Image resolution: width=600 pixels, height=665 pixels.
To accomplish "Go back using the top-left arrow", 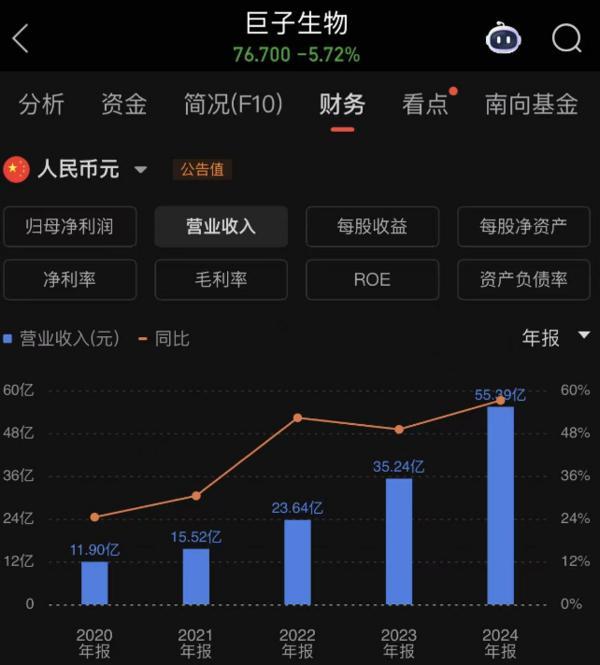I will pyautogui.click(x=20, y=39).
